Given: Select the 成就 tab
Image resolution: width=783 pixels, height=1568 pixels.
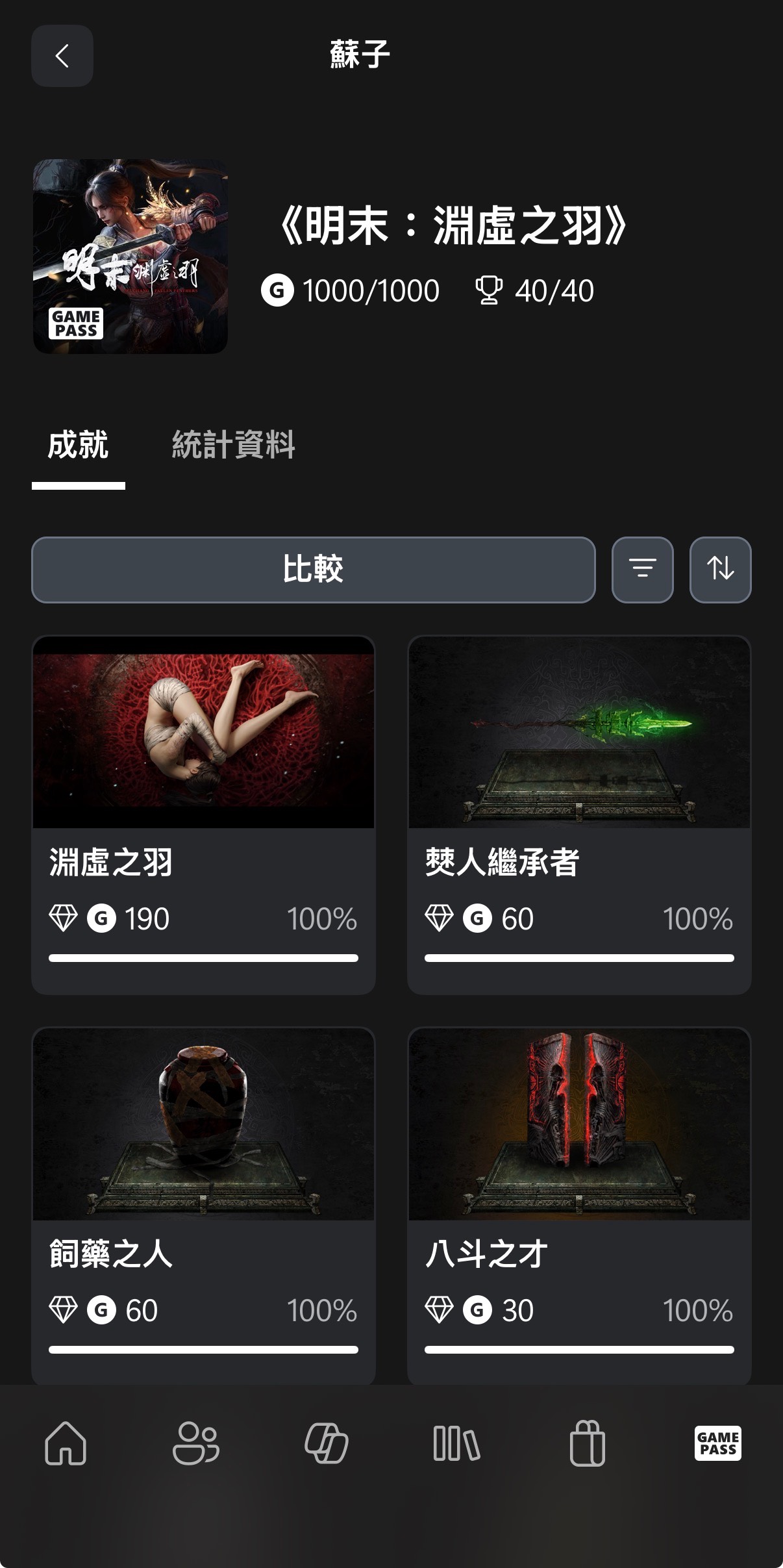Looking at the screenshot, I should (78, 446).
